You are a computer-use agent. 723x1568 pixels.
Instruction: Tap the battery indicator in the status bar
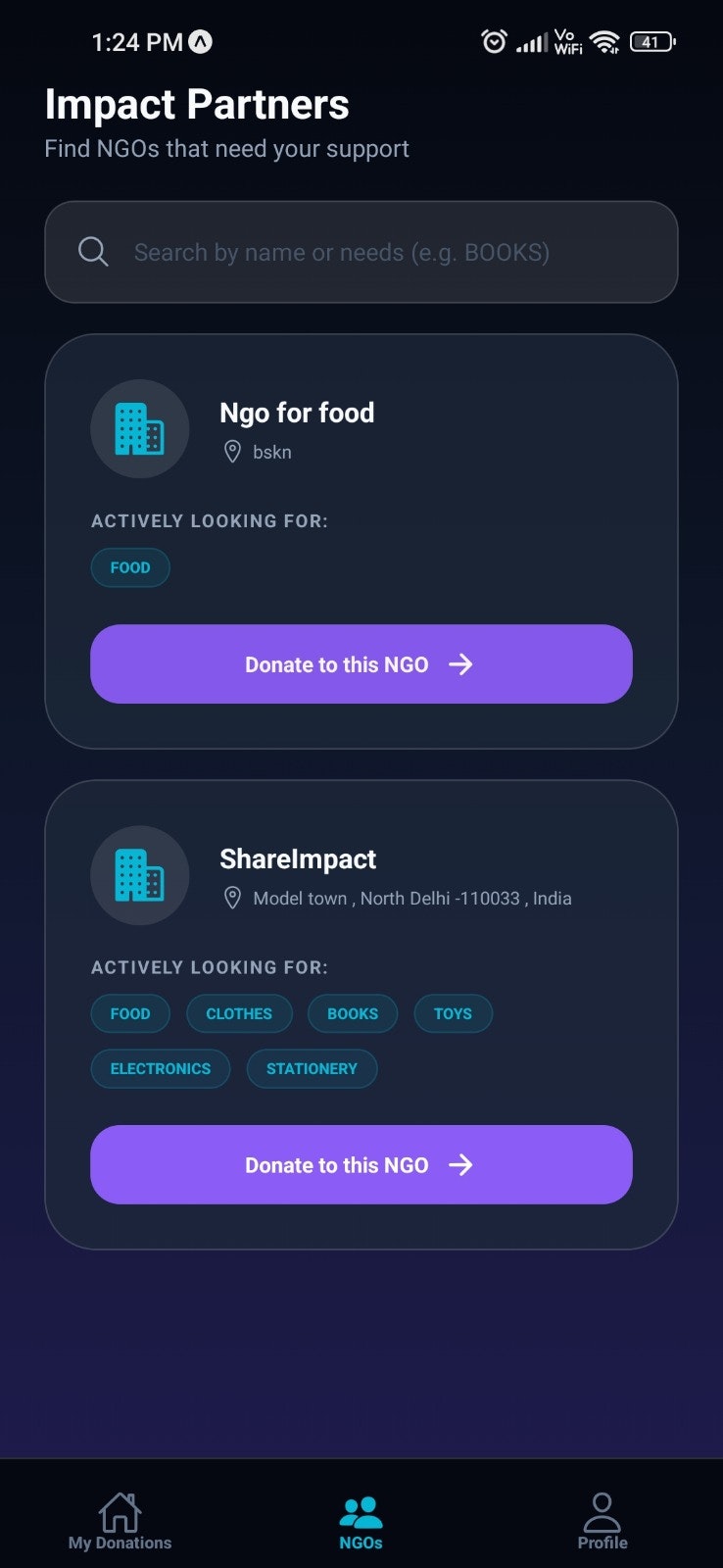[651, 42]
